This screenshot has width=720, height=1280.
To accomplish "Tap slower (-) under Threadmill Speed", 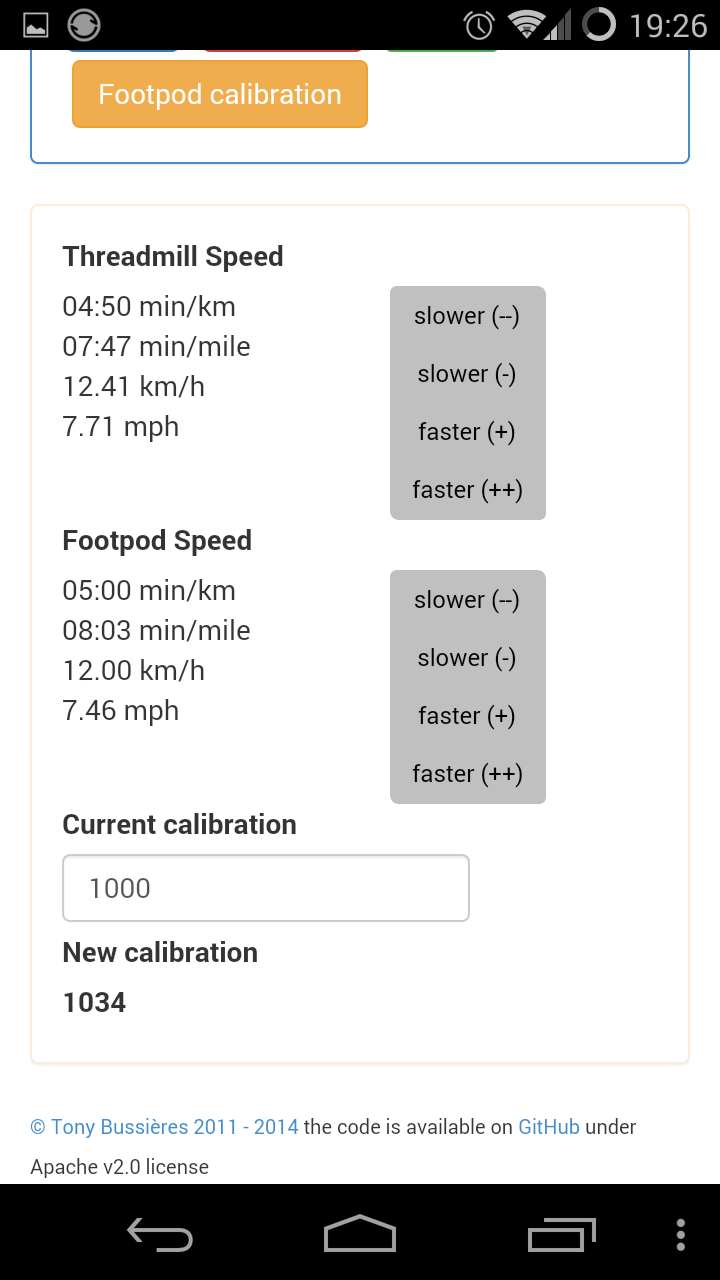I will click(x=468, y=374).
